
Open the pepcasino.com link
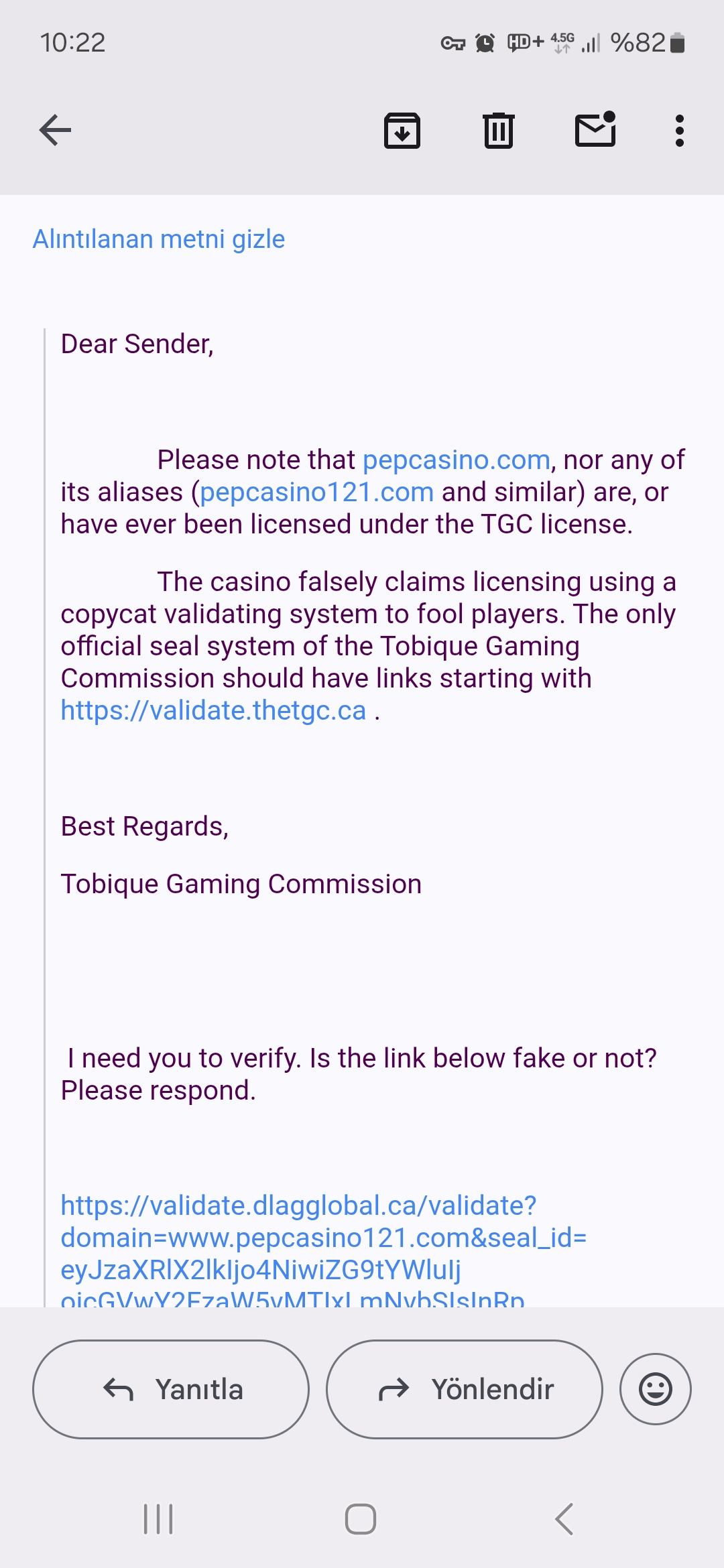pos(456,460)
